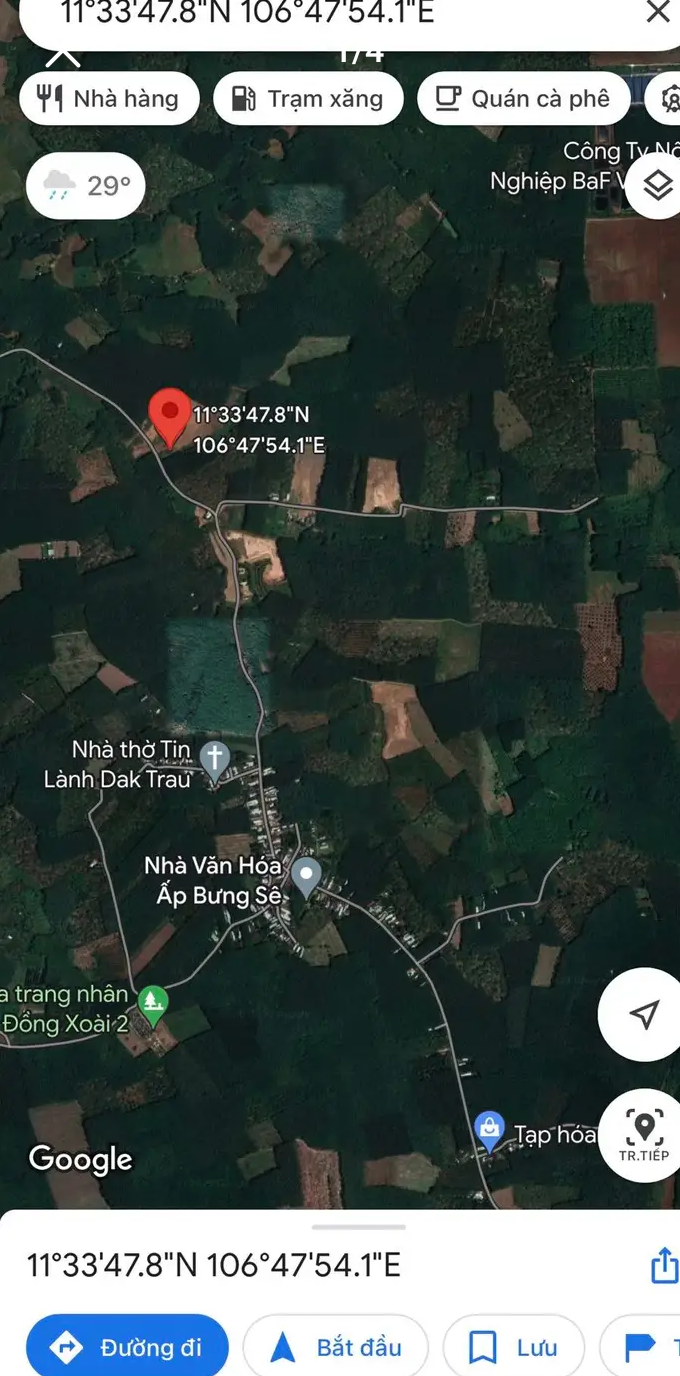Start navigation with Bắt đầu
The width and height of the screenshot is (680, 1376).
pos(335,1347)
